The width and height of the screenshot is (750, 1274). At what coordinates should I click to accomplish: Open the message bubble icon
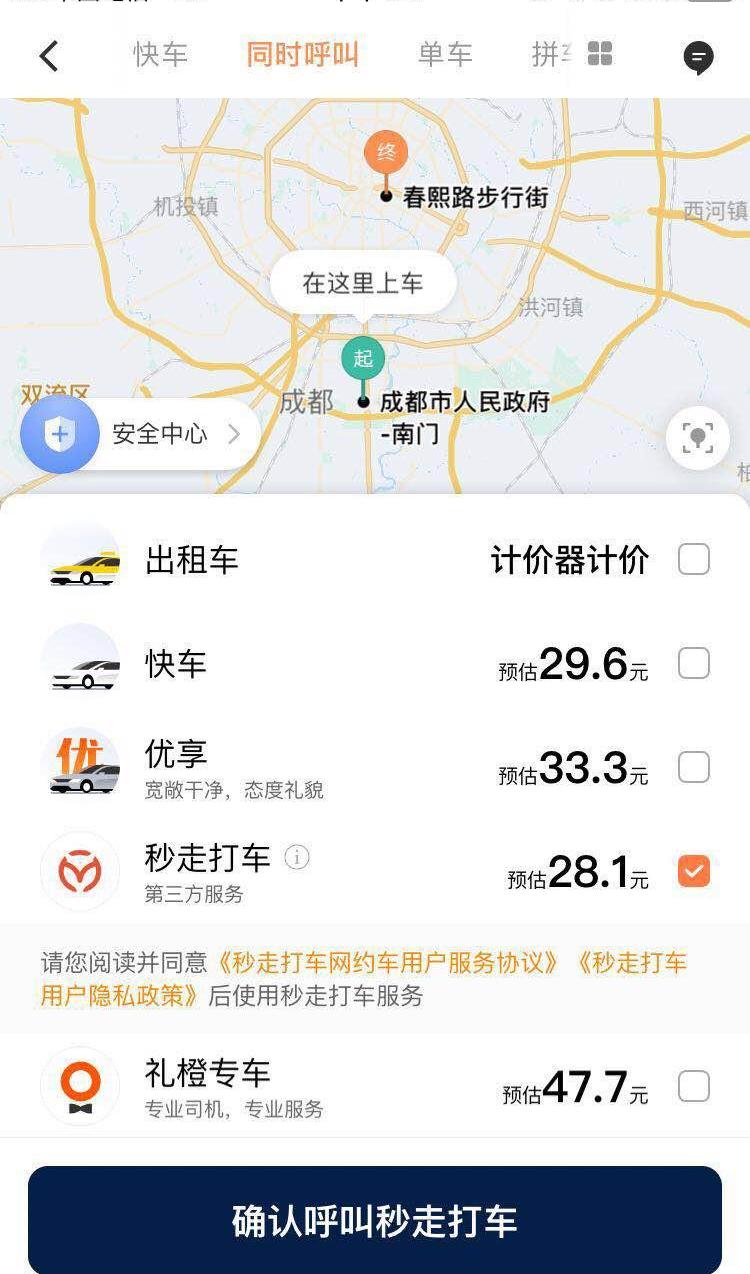click(x=698, y=57)
